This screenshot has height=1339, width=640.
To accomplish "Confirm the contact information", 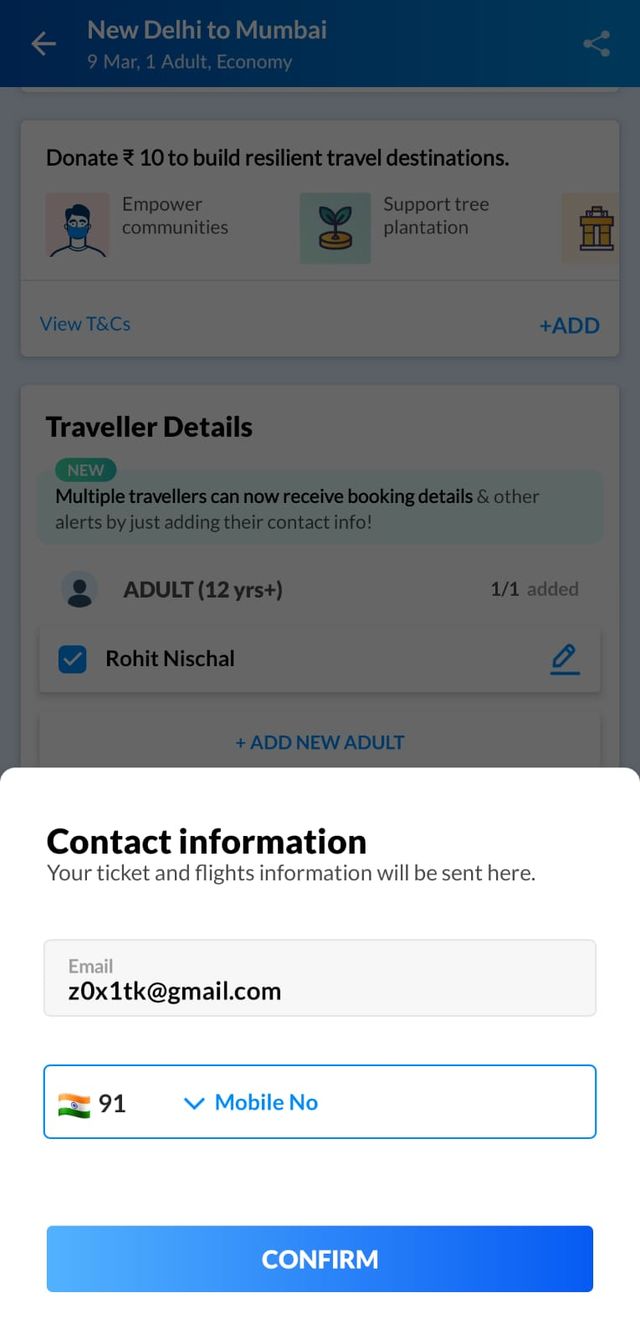I will pyautogui.click(x=320, y=1258).
